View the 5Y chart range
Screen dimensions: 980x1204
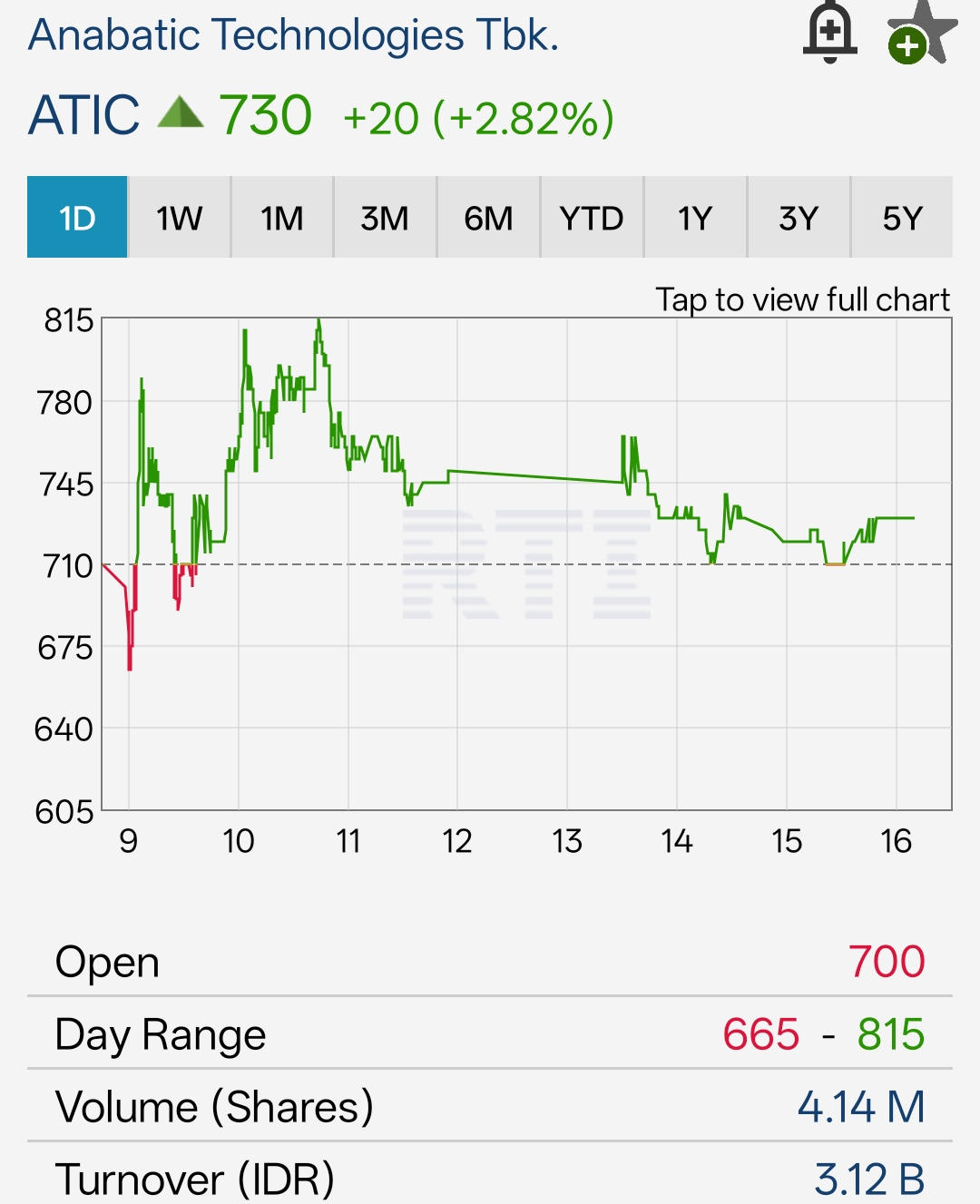(x=902, y=218)
